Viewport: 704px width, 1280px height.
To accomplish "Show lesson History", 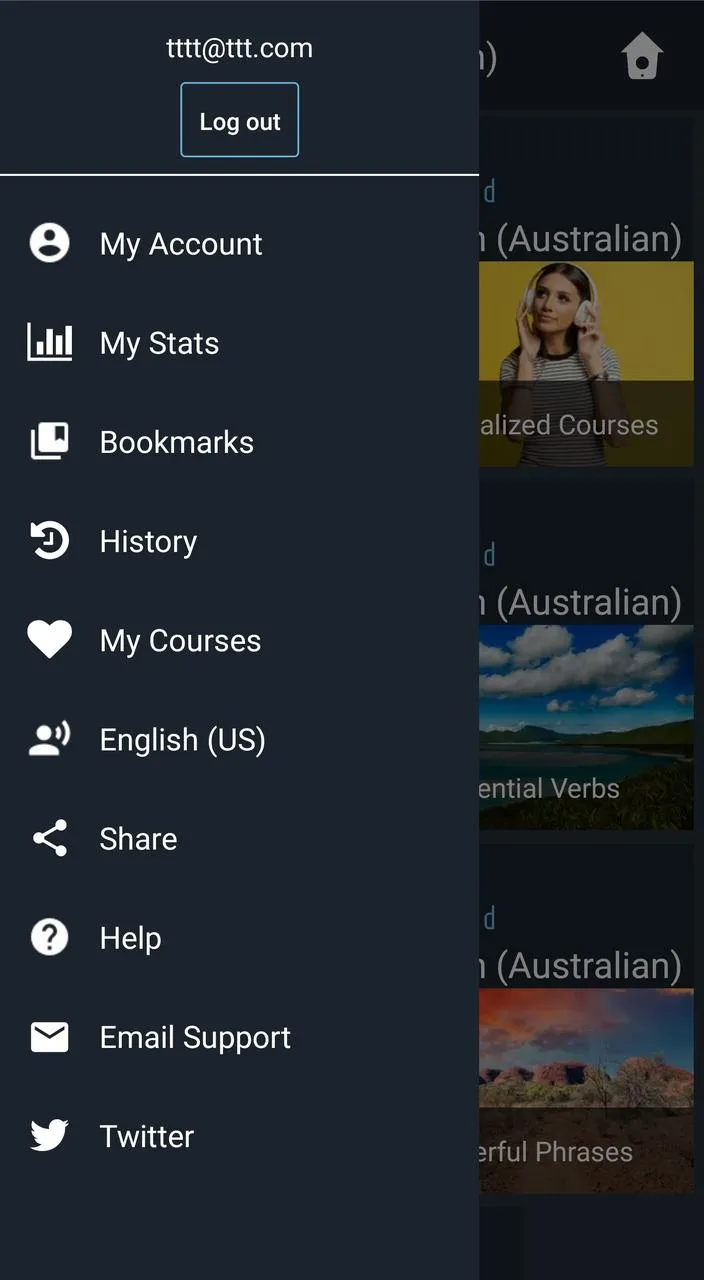I will point(148,541).
